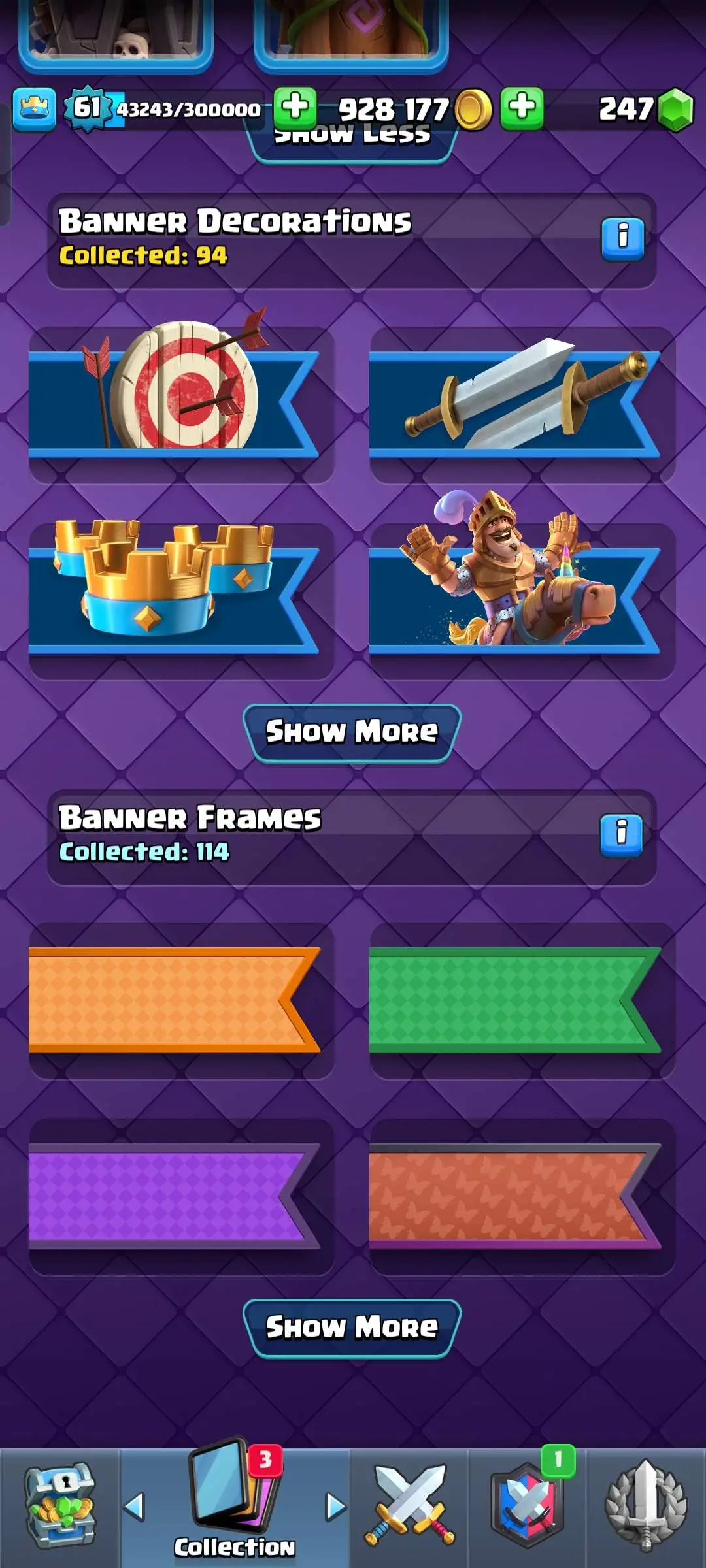Open Banner Decorations info button

[622, 239]
